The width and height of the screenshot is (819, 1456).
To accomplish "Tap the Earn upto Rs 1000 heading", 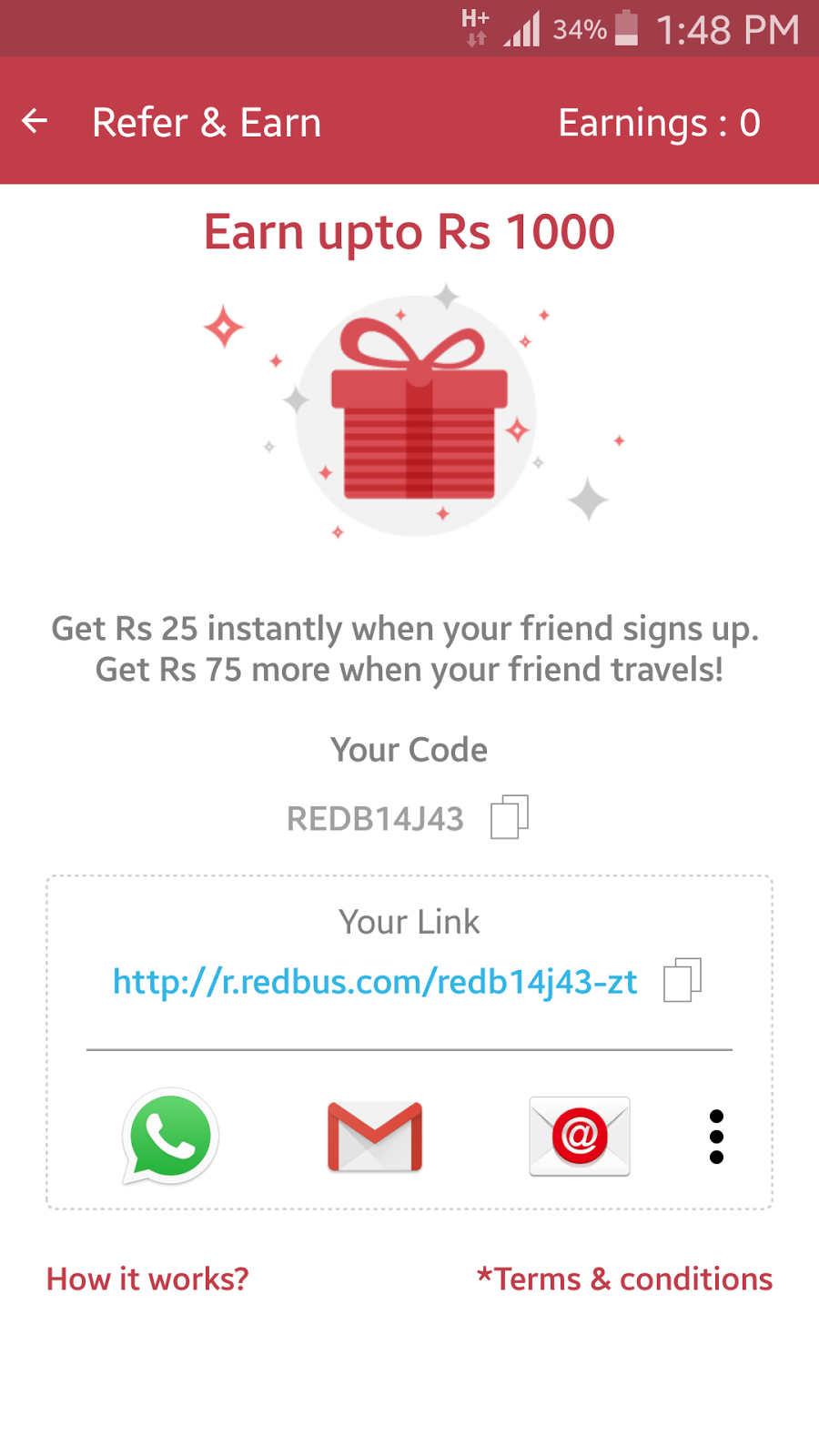I will (409, 231).
